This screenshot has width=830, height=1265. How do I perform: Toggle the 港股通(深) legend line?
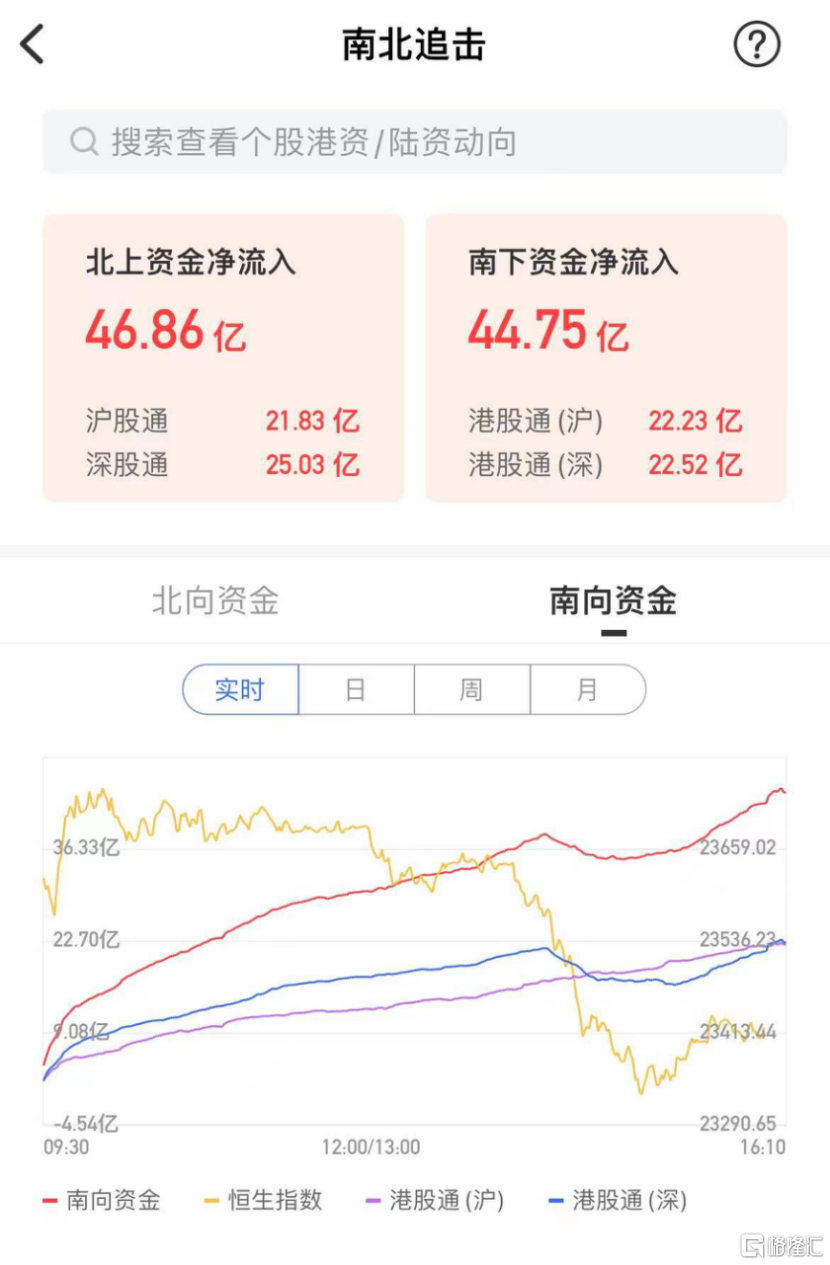coord(618,1200)
